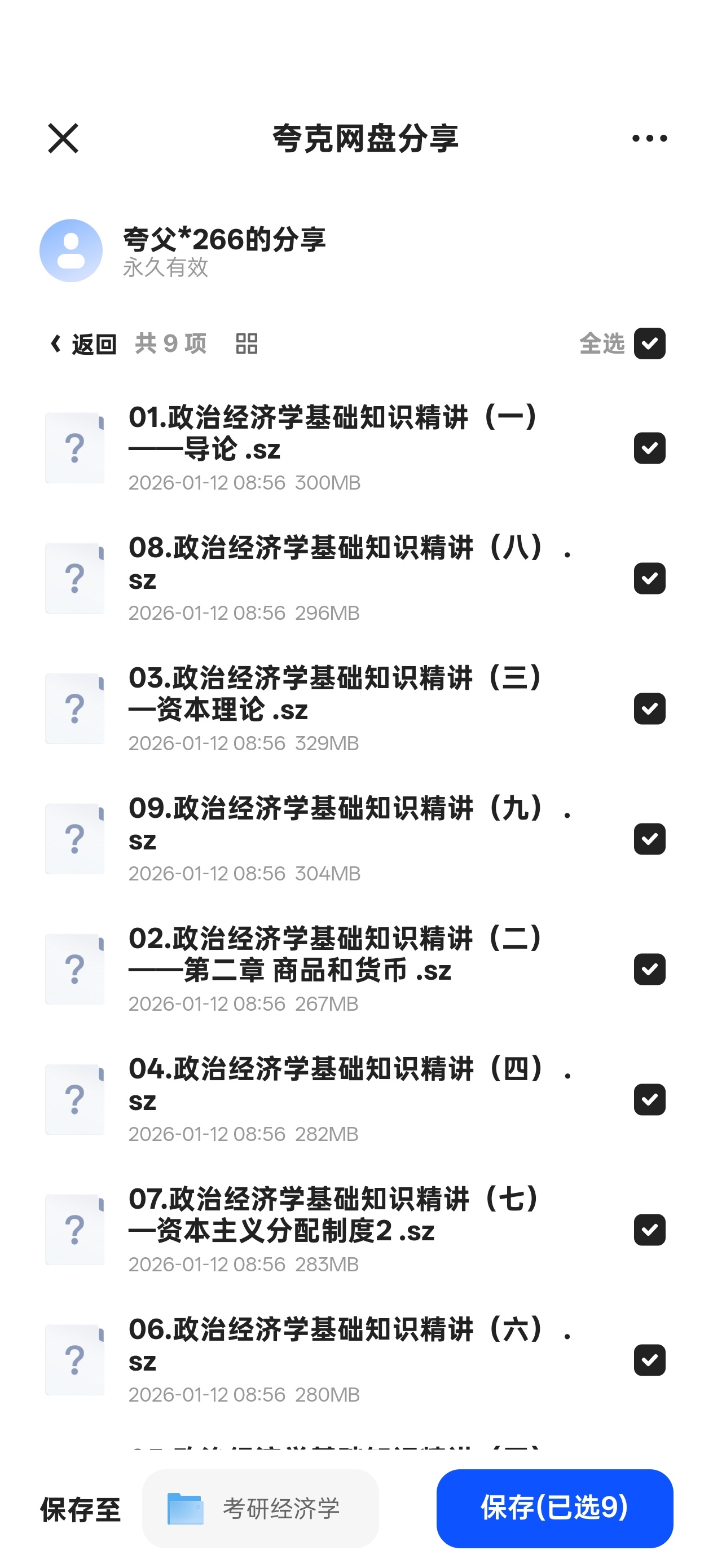The image size is (713, 1568).
Task: Uncheck file 07 资本主义分配制度2 checkbox
Action: coord(649,1230)
